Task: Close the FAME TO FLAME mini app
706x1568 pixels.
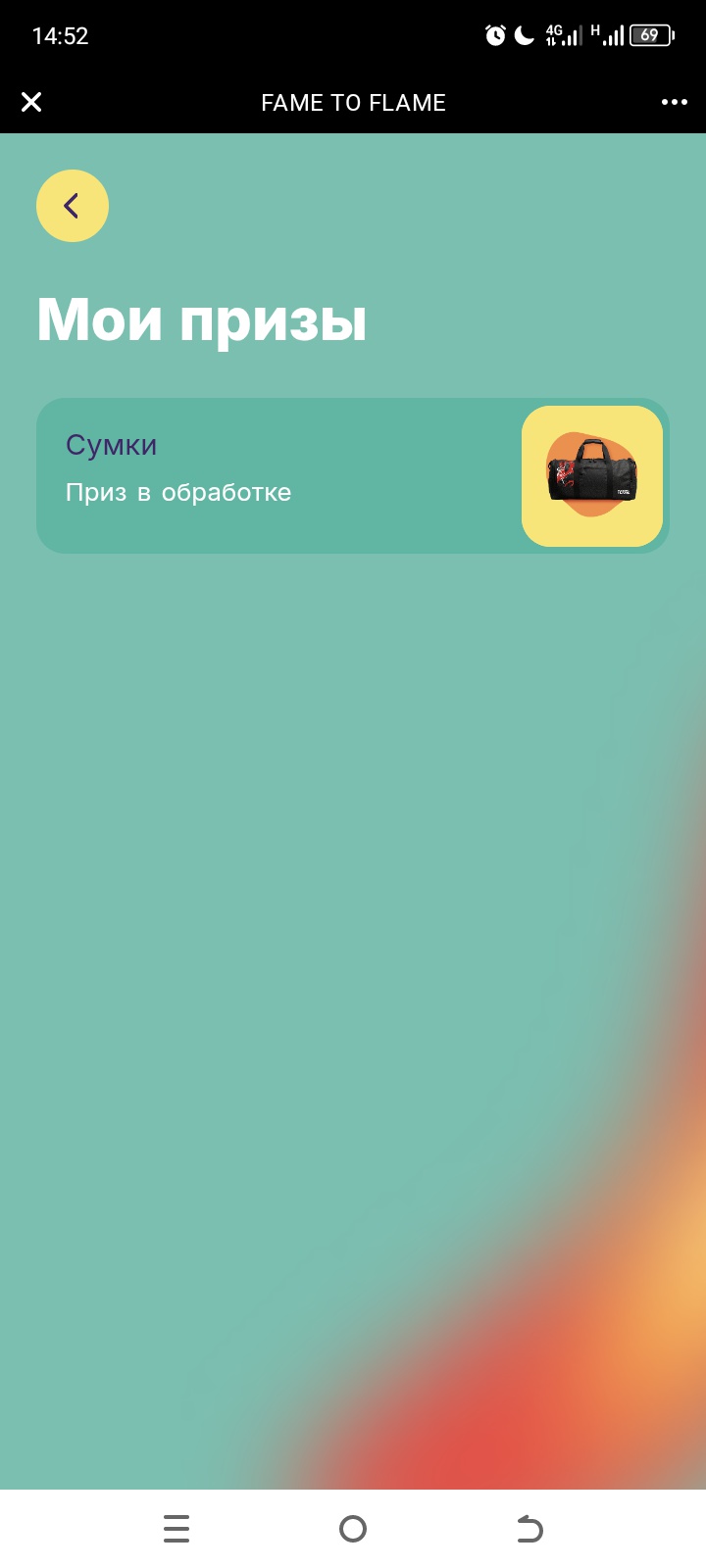Action: click(31, 102)
